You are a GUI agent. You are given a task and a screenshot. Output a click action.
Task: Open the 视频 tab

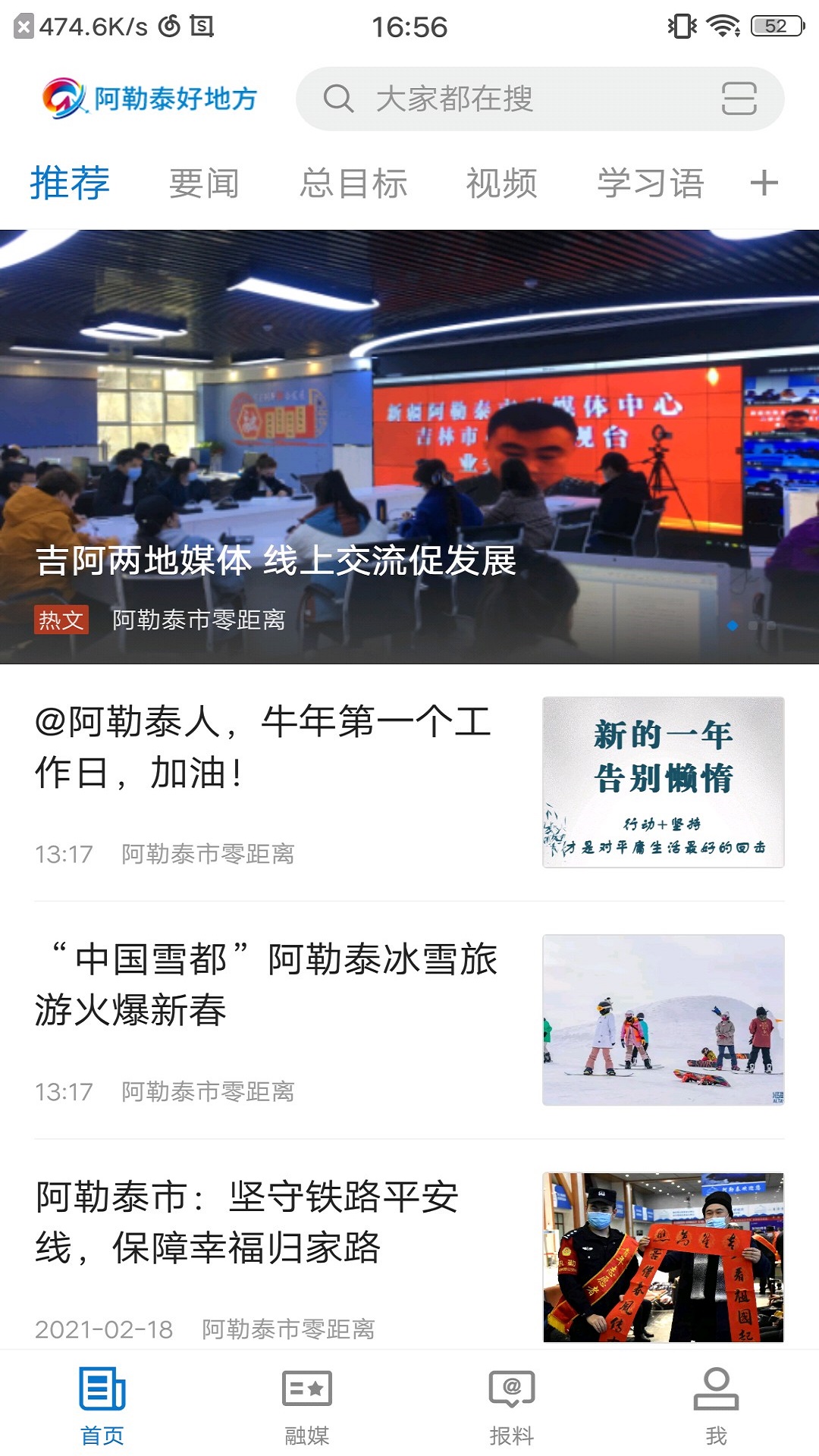click(502, 184)
